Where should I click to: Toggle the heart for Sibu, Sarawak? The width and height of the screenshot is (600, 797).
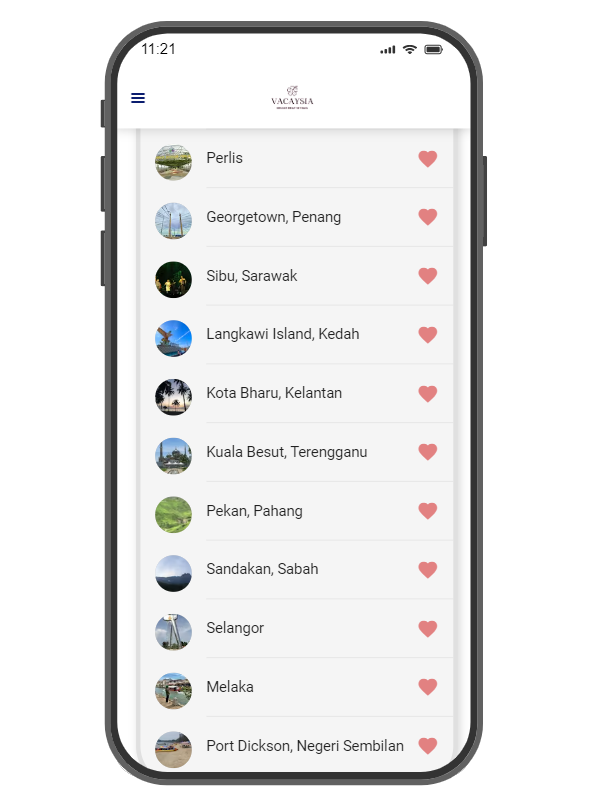(427, 276)
